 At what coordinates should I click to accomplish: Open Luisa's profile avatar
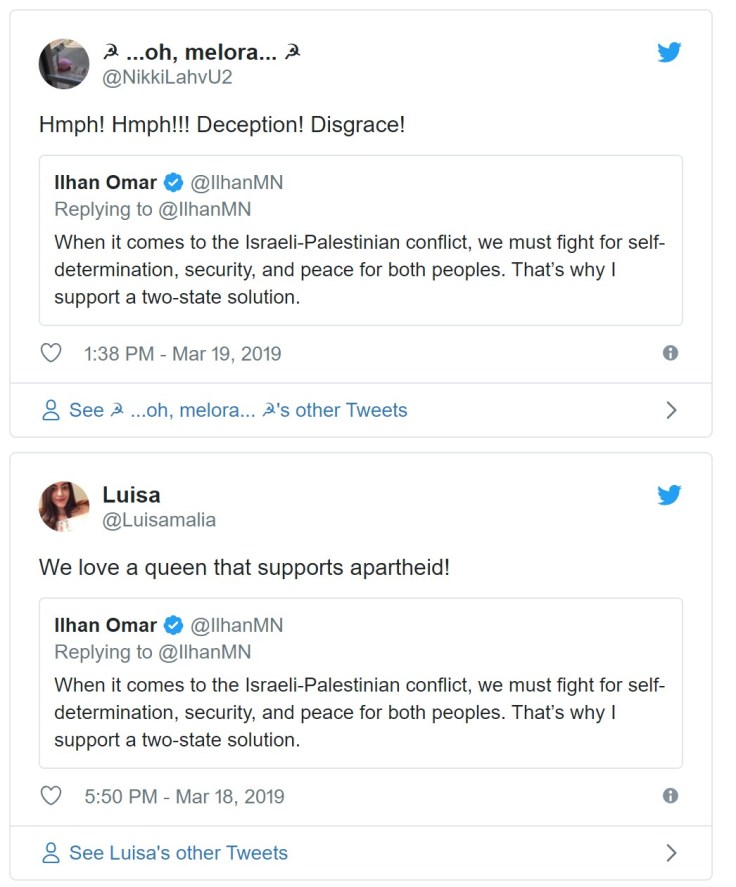click(x=64, y=507)
